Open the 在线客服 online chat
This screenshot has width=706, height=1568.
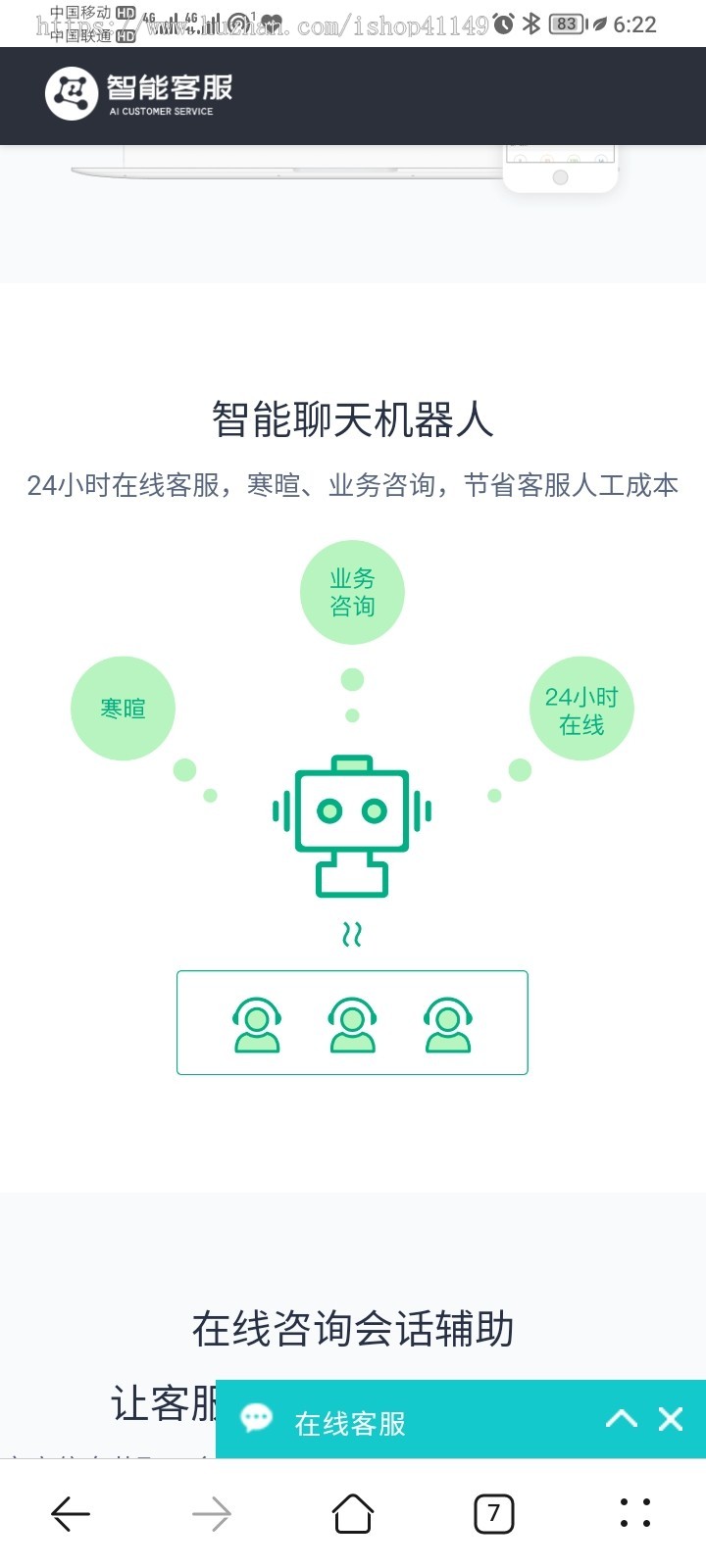coord(349,1423)
